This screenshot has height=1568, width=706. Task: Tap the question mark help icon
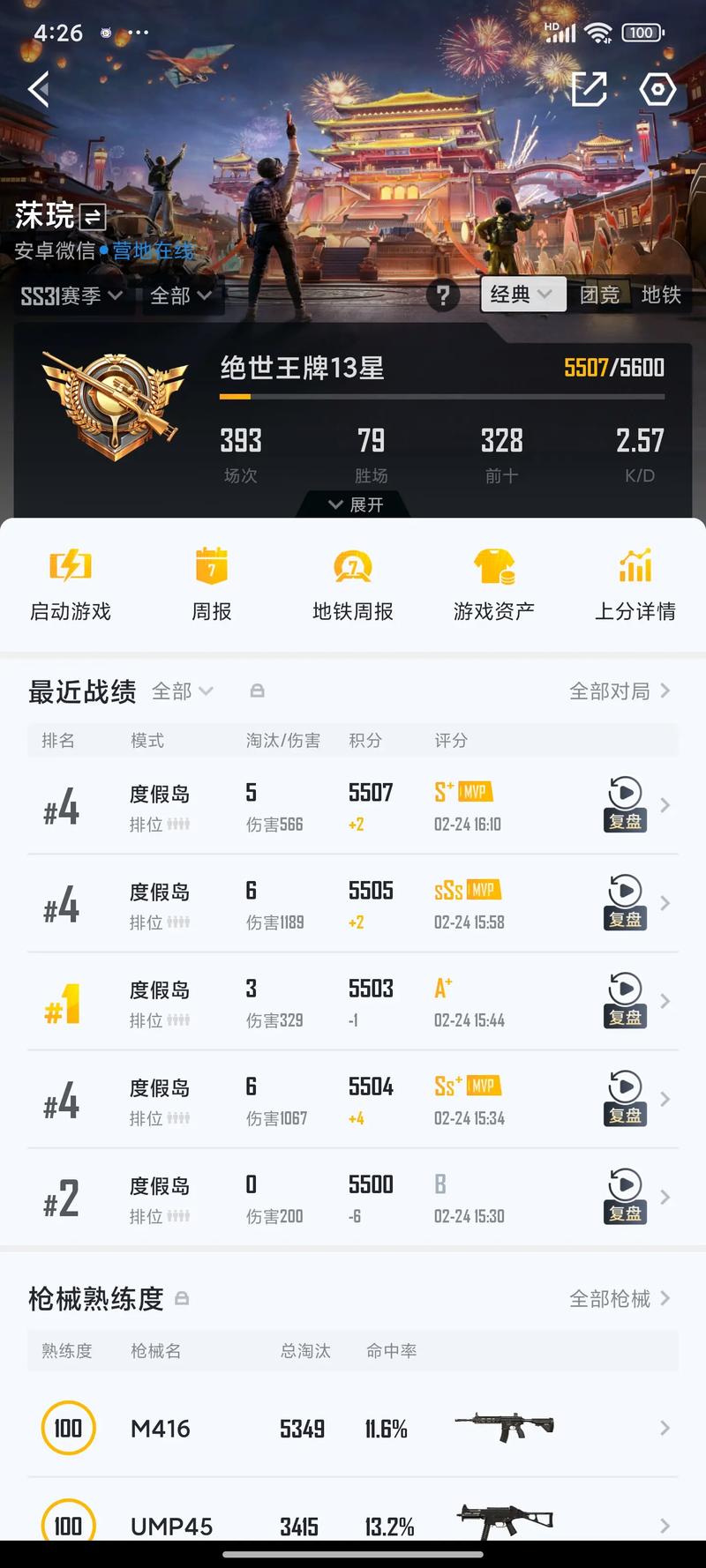point(442,296)
